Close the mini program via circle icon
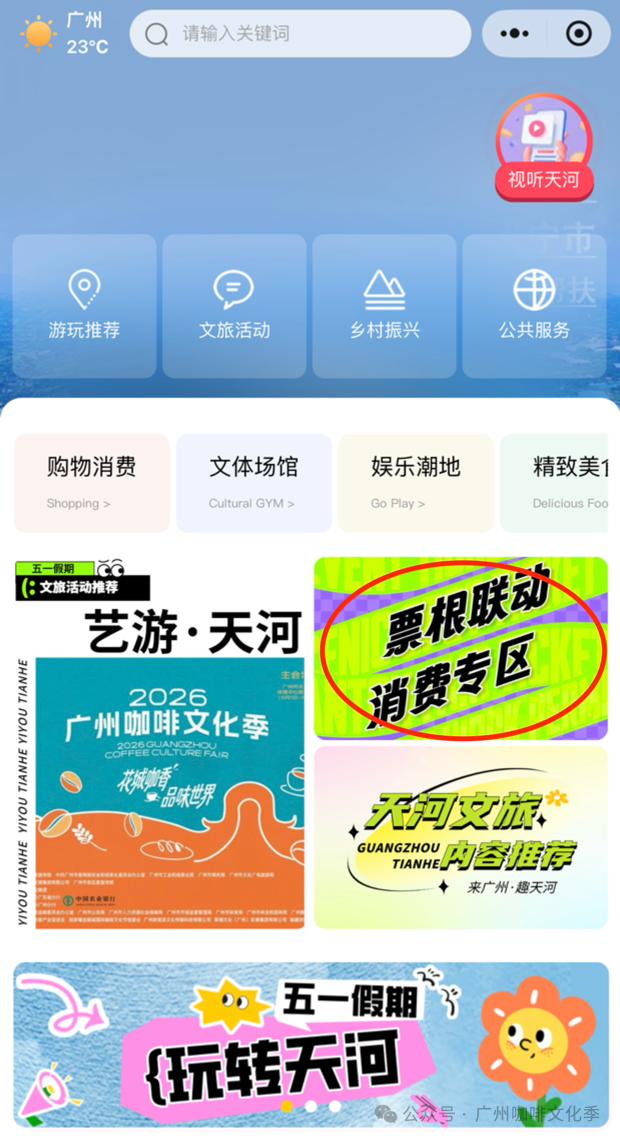The width and height of the screenshot is (620, 1139). tap(578, 34)
